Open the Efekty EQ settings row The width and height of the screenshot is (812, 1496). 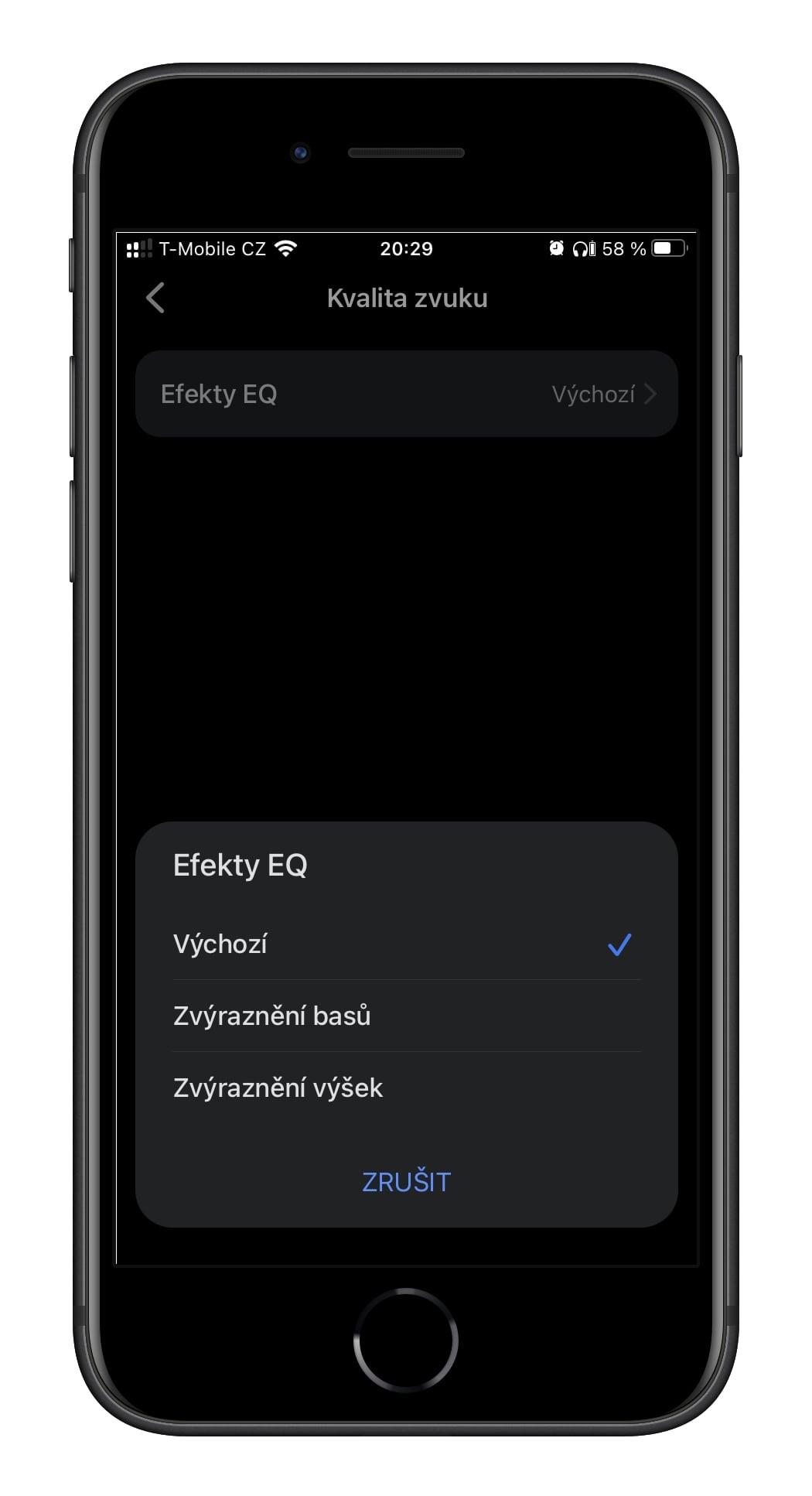pos(406,394)
